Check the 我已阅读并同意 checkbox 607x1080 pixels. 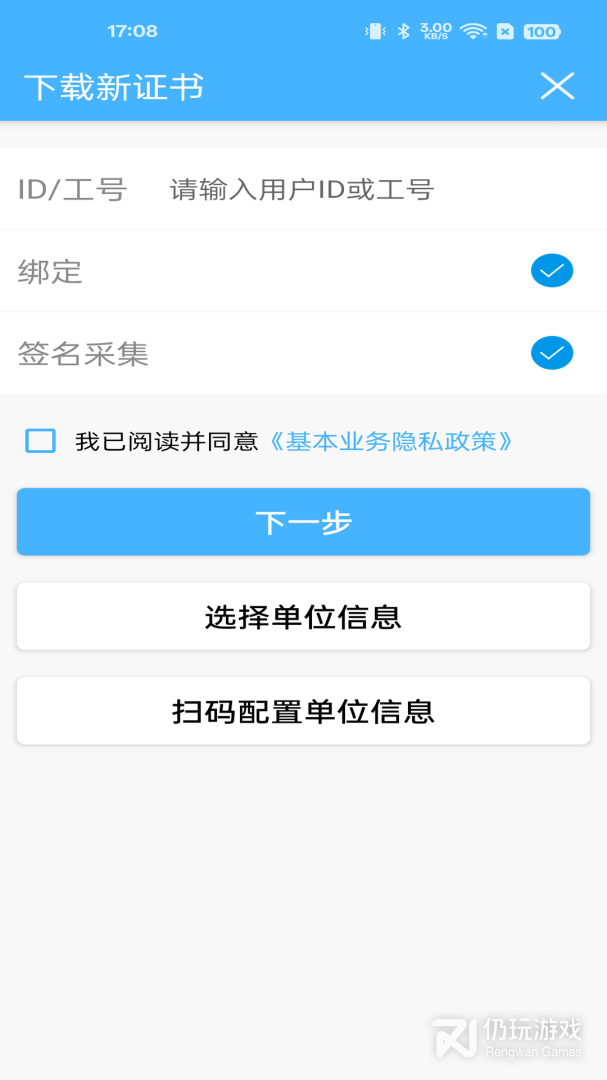[41, 441]
